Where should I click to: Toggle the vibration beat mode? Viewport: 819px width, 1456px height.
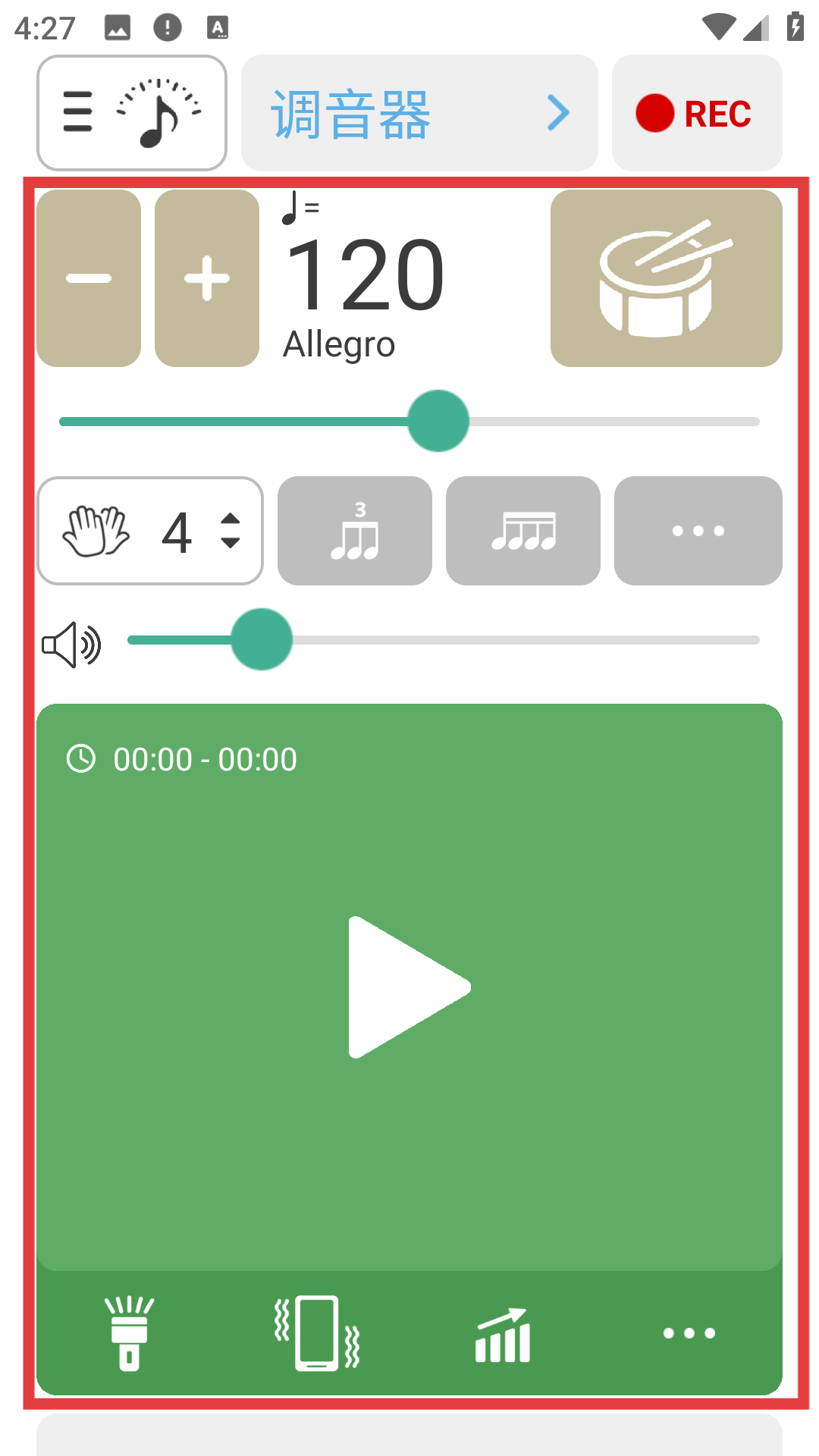[x=316, y=1333]
